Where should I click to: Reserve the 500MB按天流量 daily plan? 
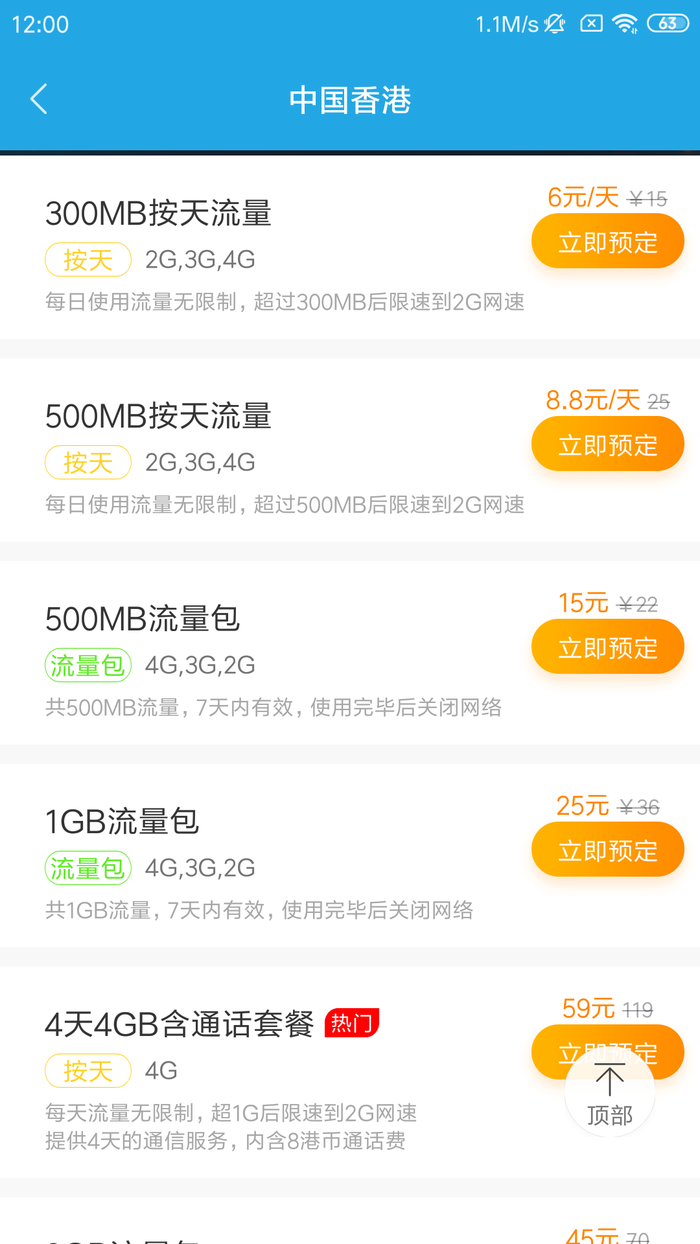(607, 445)
